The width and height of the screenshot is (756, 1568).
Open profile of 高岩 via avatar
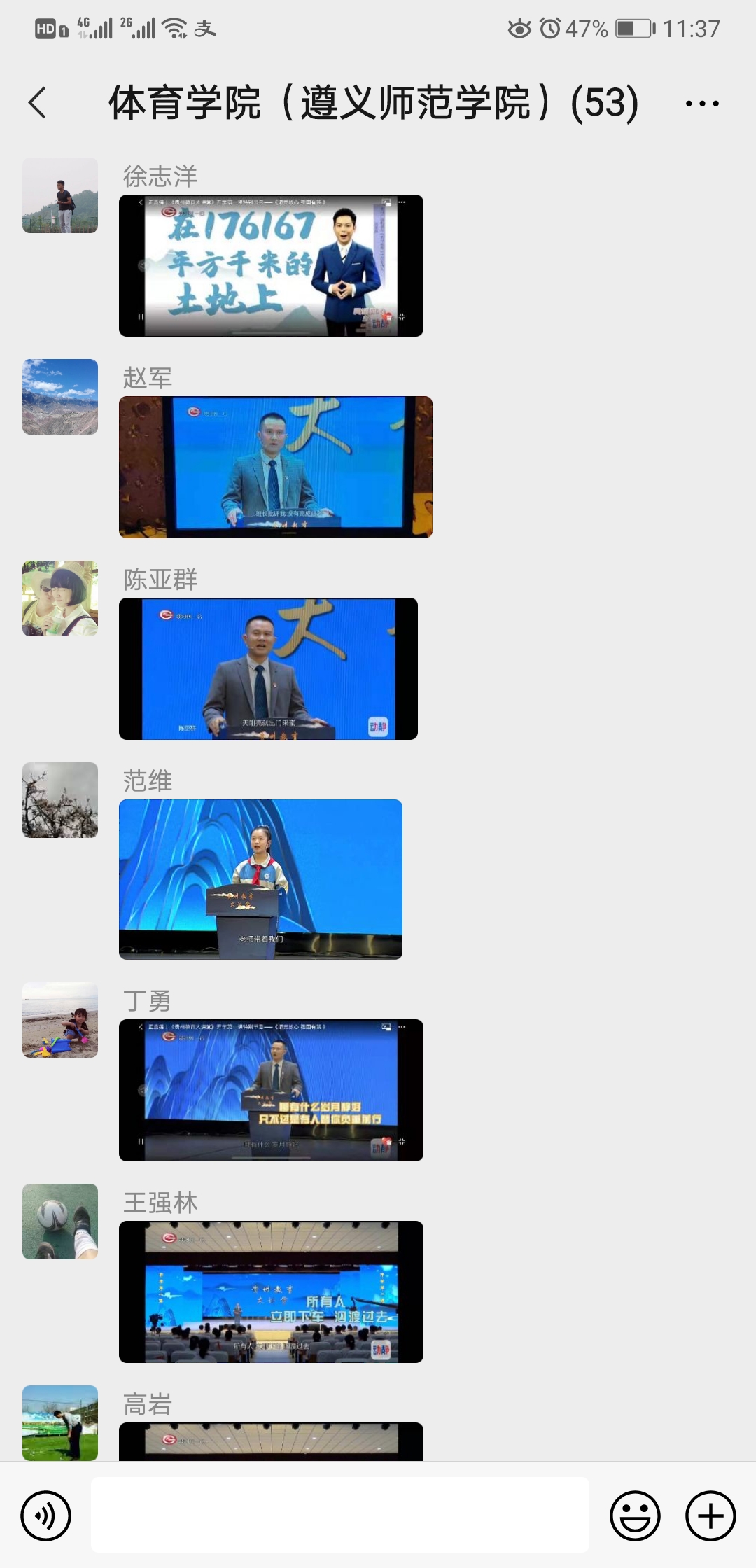[60, 1423]
